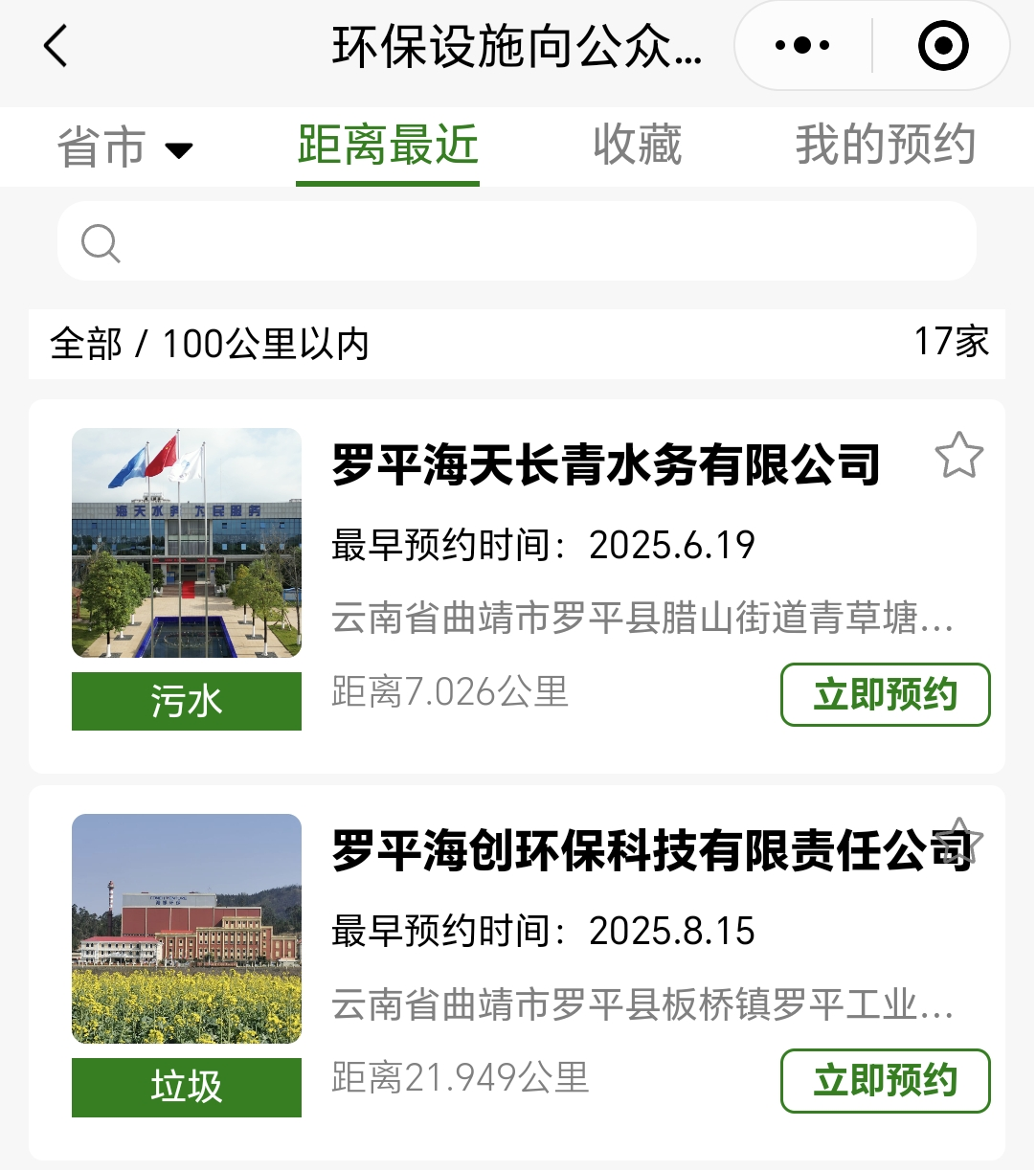Select the 距离最近 sorting option
Image resolution: width=1036 pixels, height=1172 pixels.
click(387, 146)
